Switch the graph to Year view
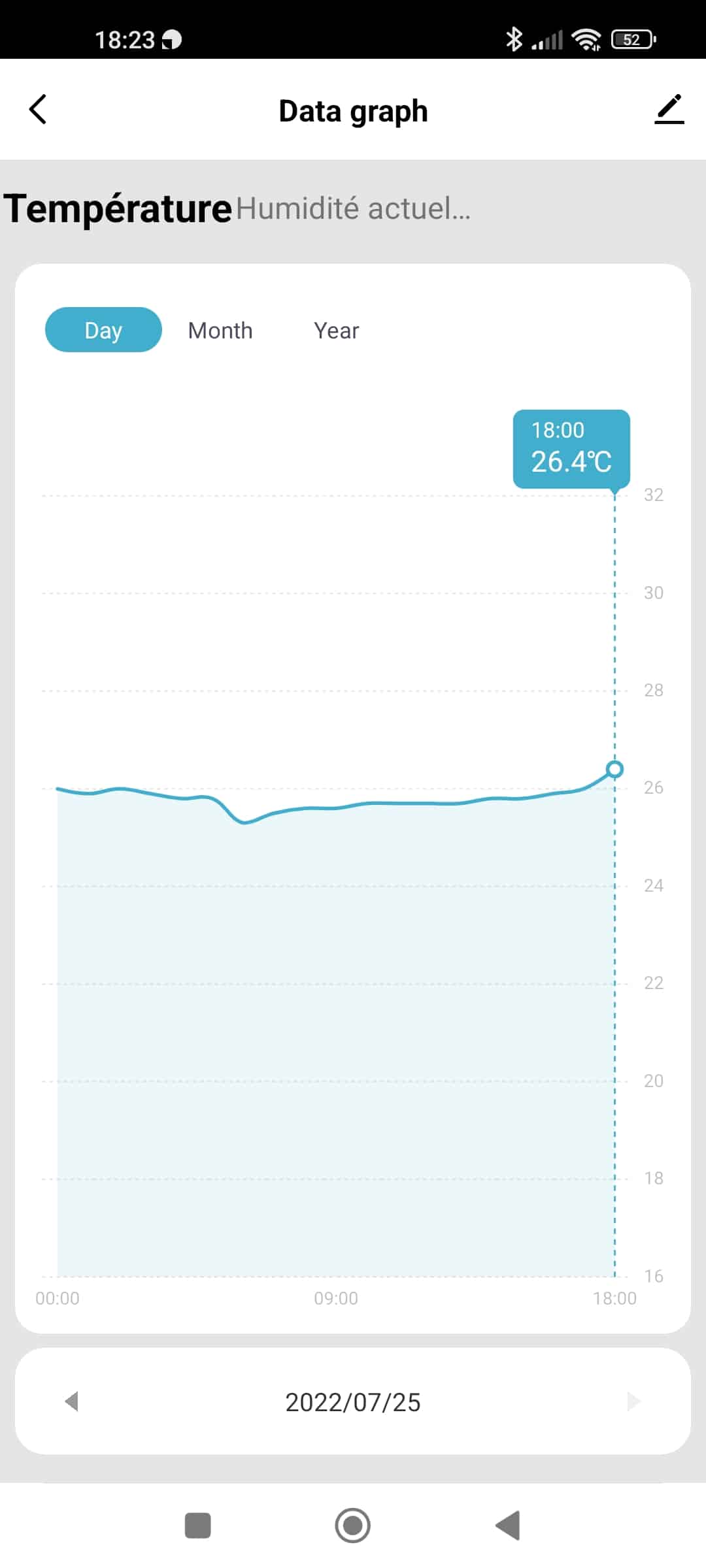Screen dimensions: 706x1568 337,331
